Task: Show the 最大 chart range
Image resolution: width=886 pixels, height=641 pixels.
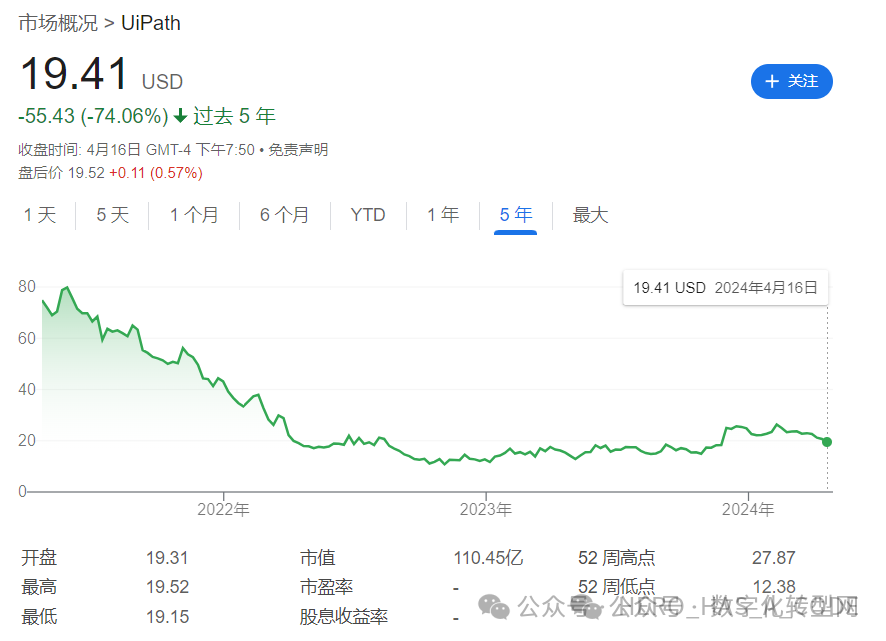Action: [x=590, y=215]
